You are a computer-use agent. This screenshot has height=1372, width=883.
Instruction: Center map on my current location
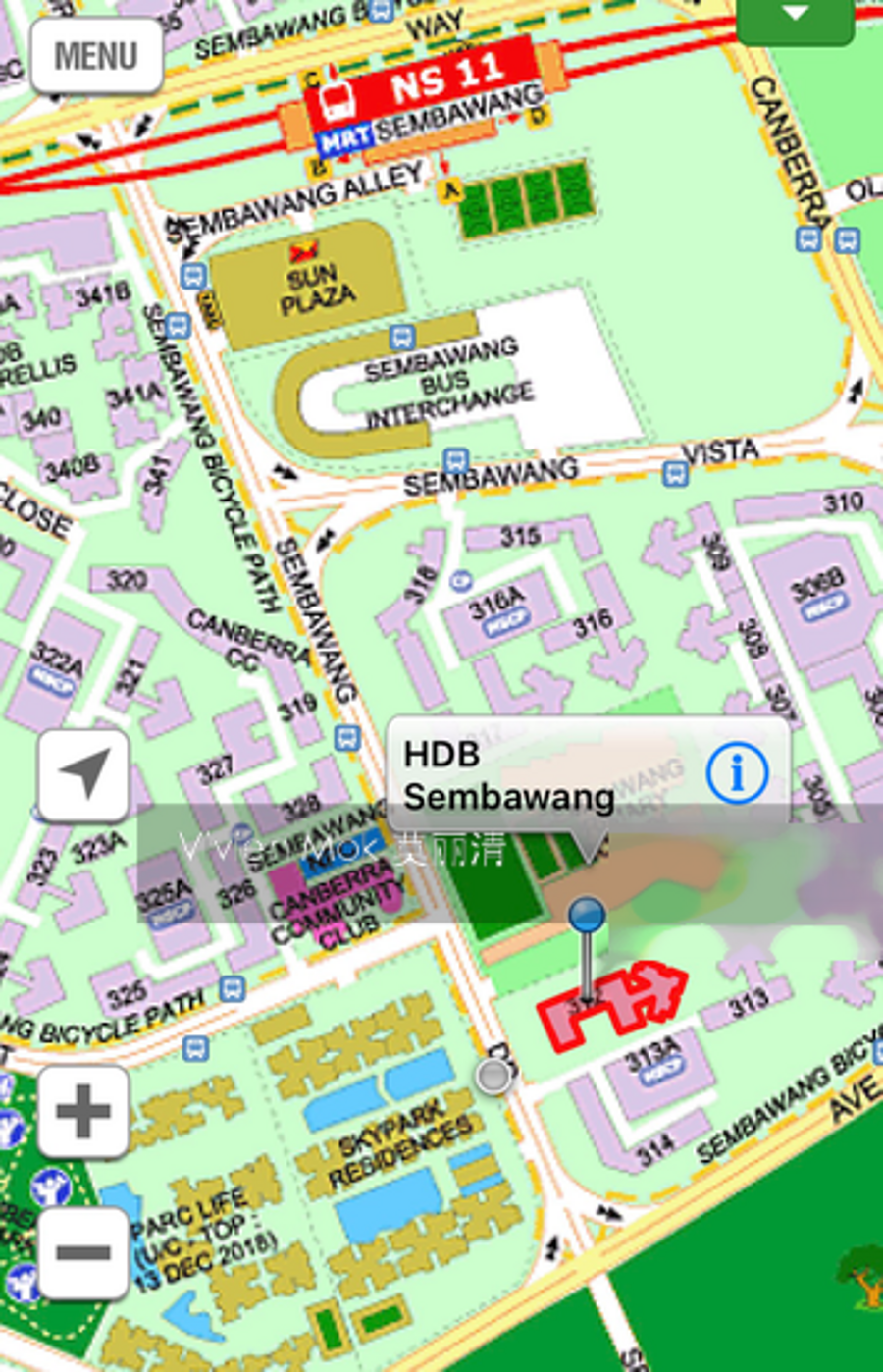(x=84, y=775)
